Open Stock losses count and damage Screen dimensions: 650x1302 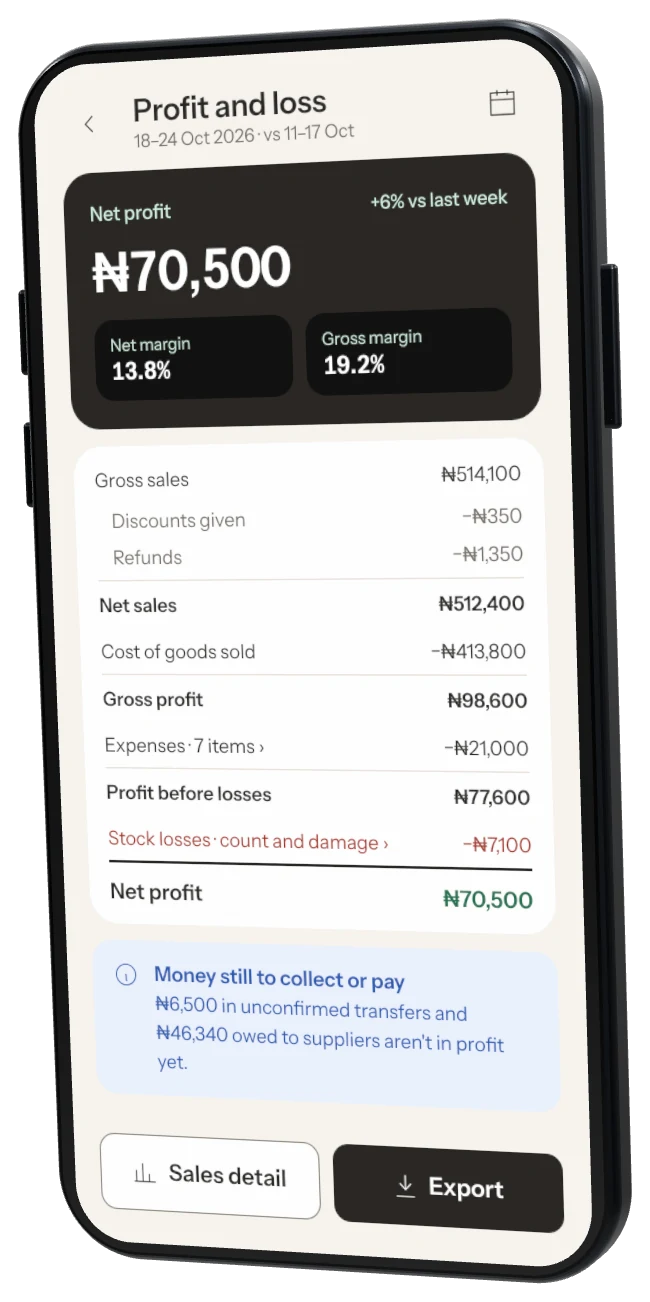319,843
